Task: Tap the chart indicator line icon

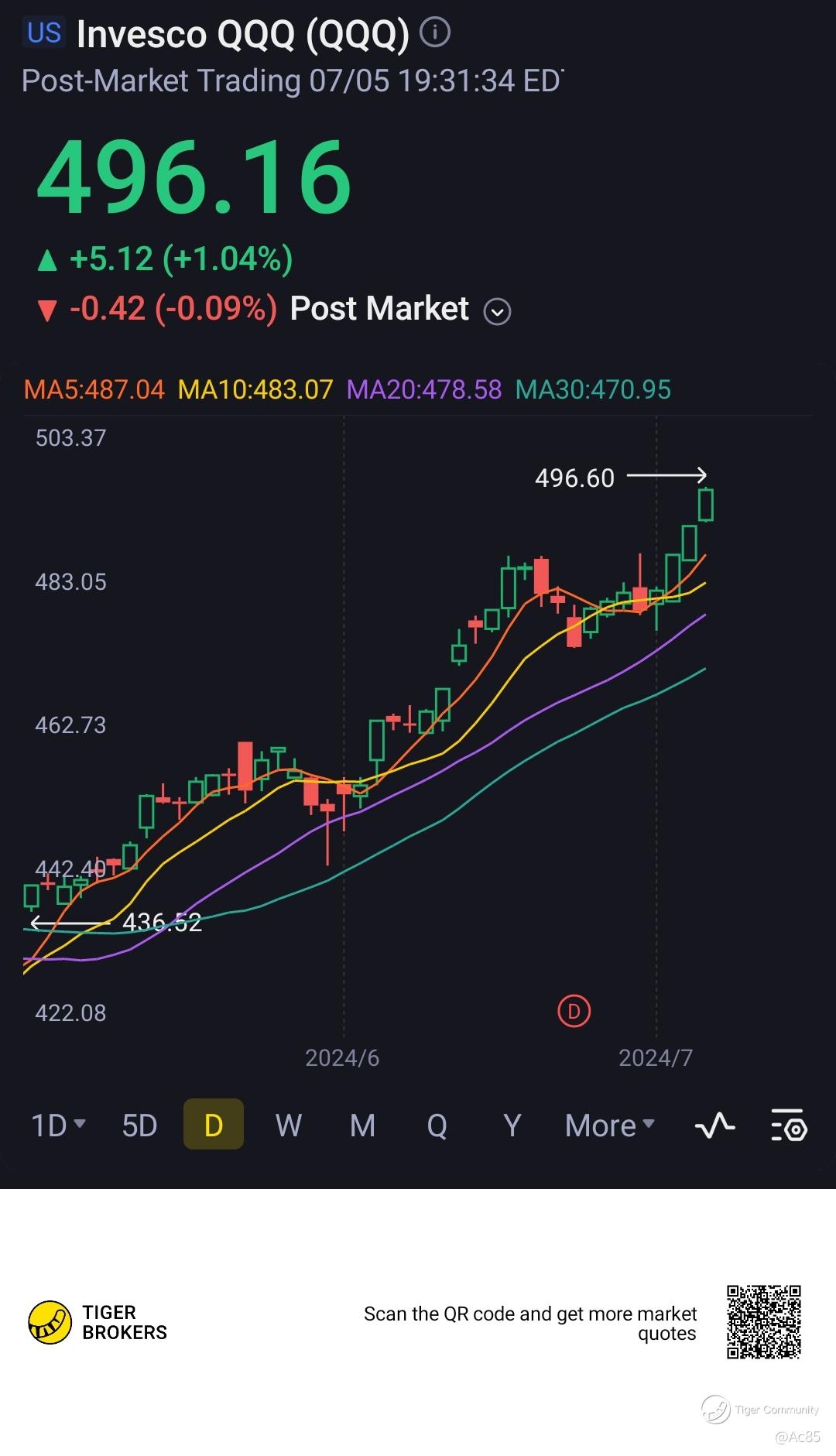Action: click(715, 1125)
